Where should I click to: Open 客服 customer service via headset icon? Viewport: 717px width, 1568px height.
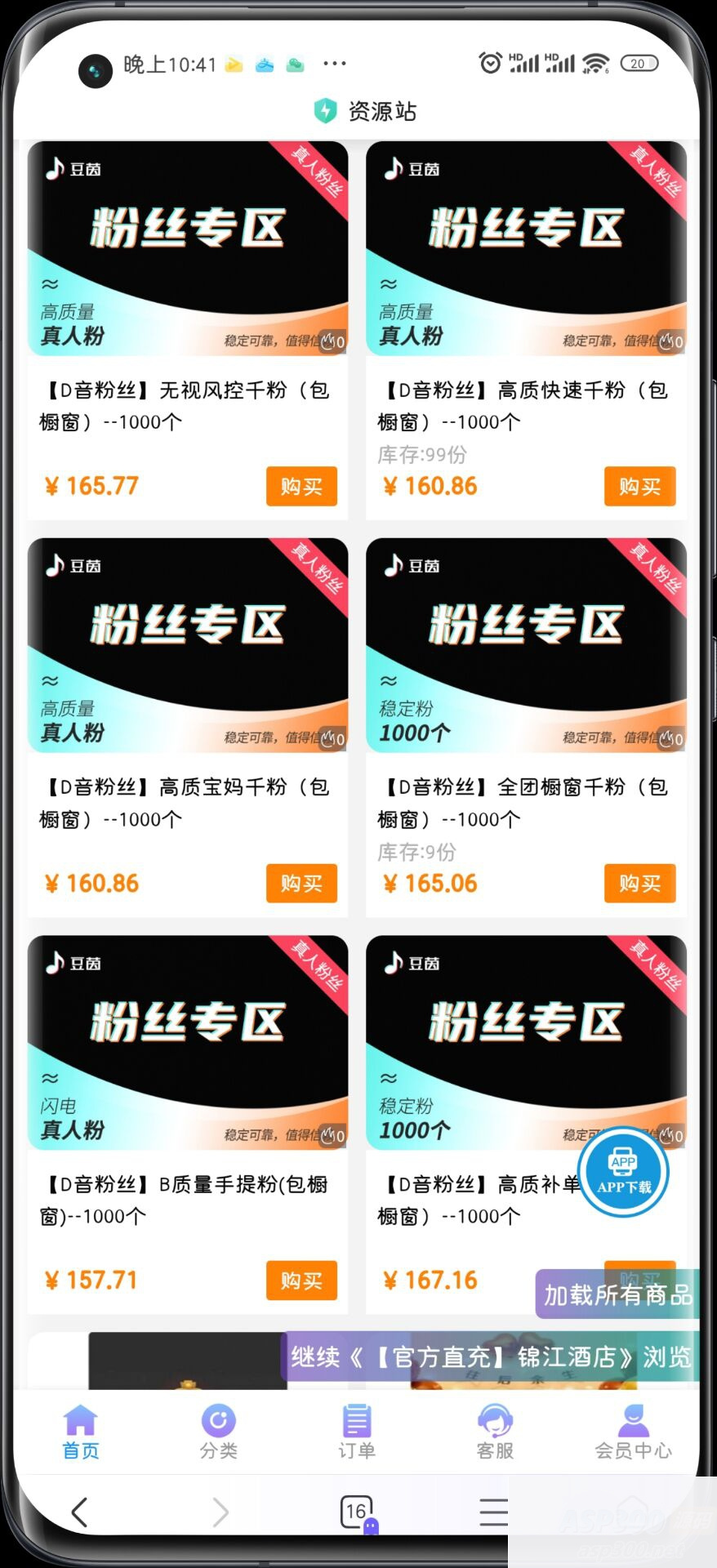tap(495, 1423)
